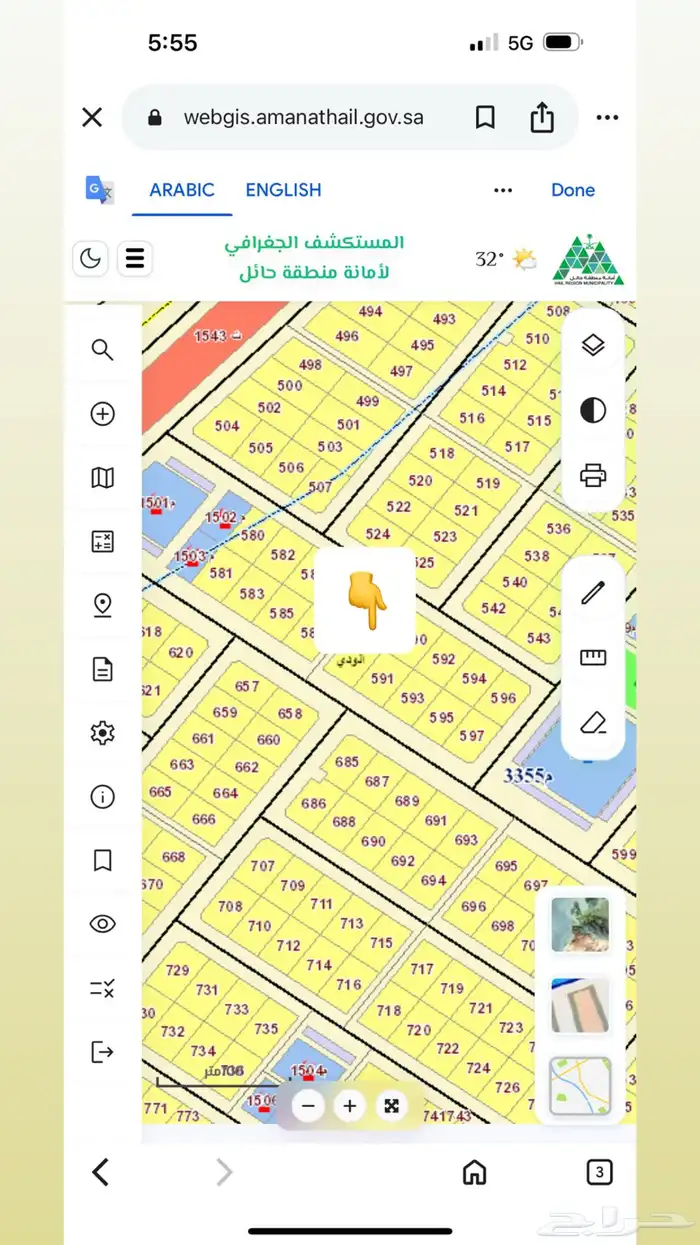
Task: Select the ruler measure tool
Action: tap(593, 657)
